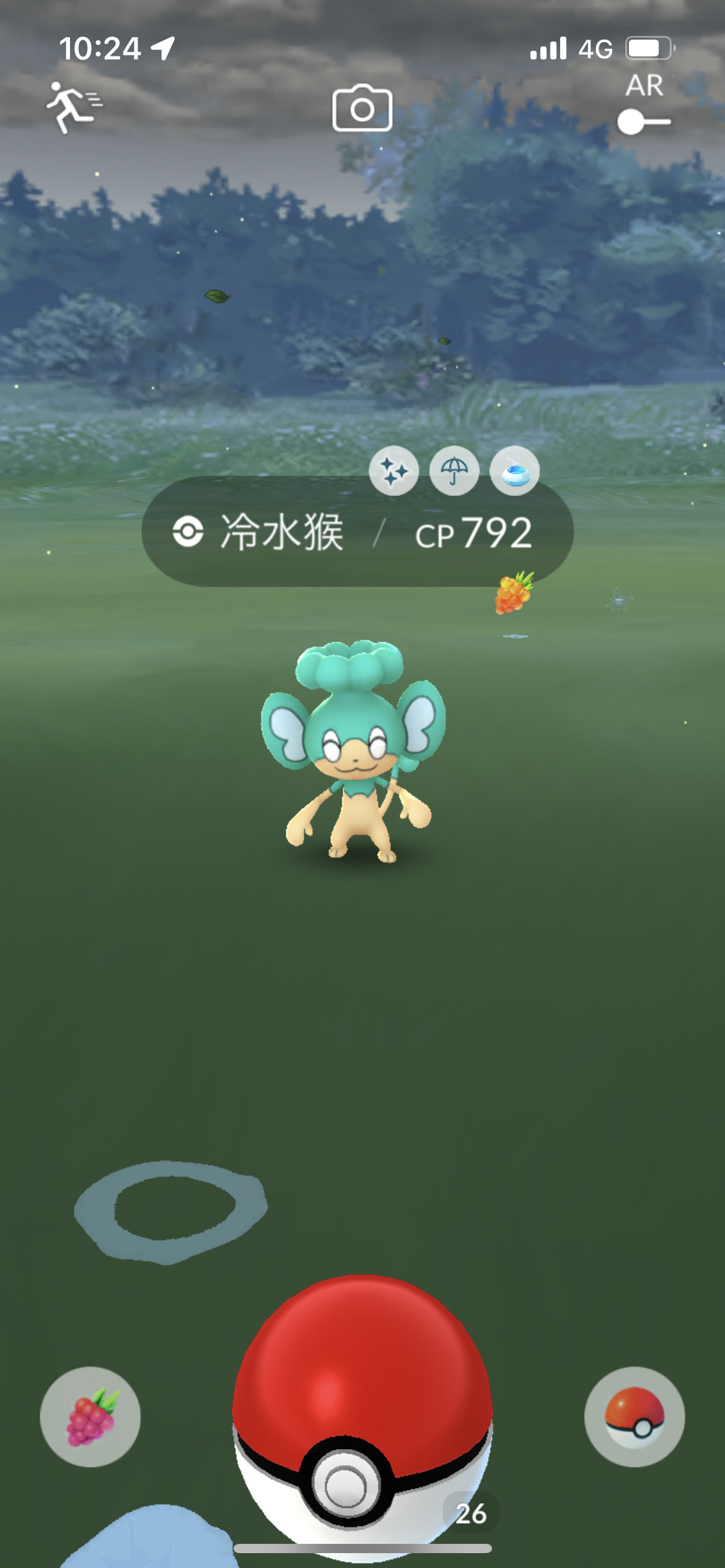Toggle AR mode on

click(x=643, y=121)
